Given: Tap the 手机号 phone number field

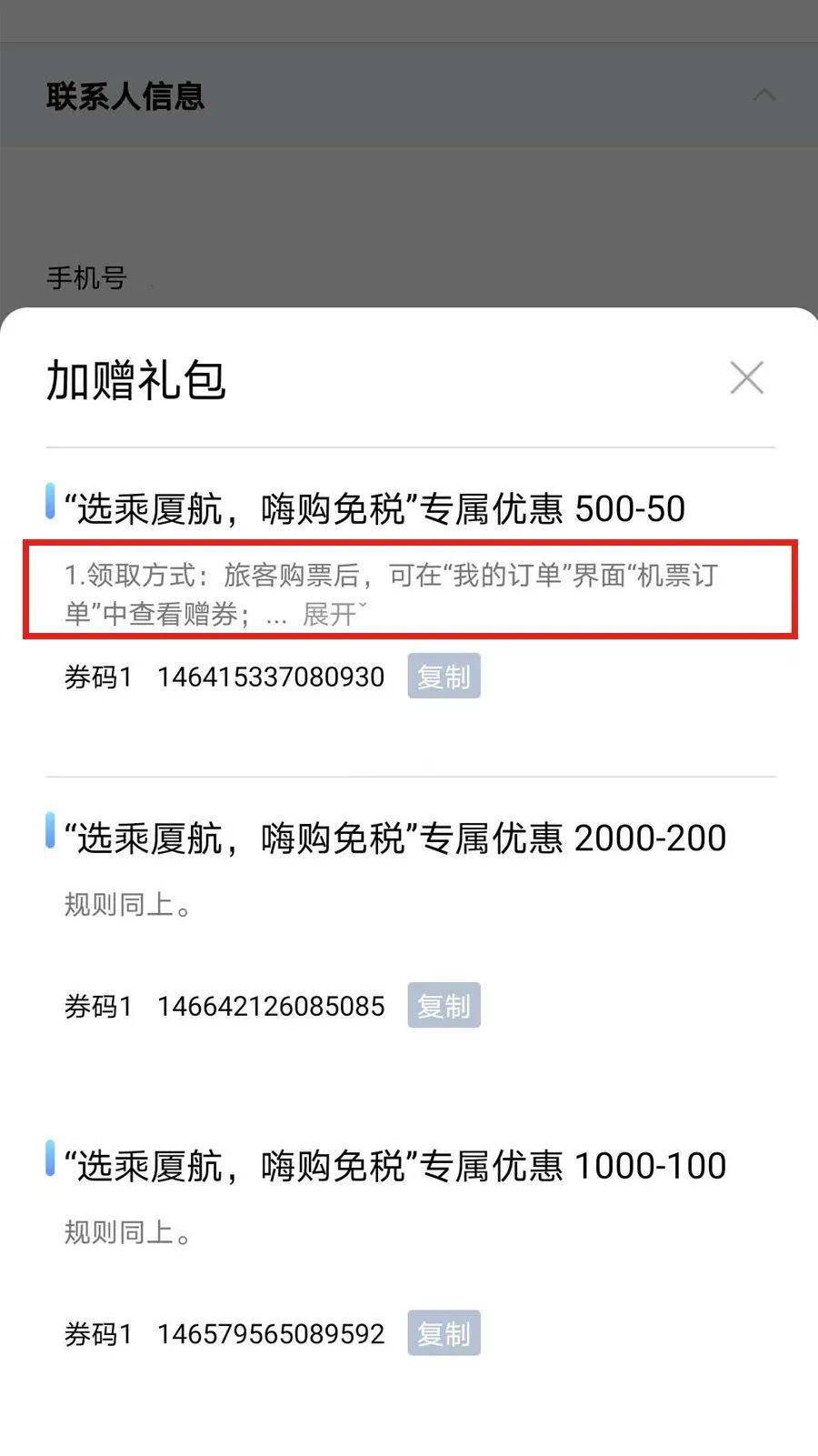Looking at the screenshot, I should coord(88,277).
